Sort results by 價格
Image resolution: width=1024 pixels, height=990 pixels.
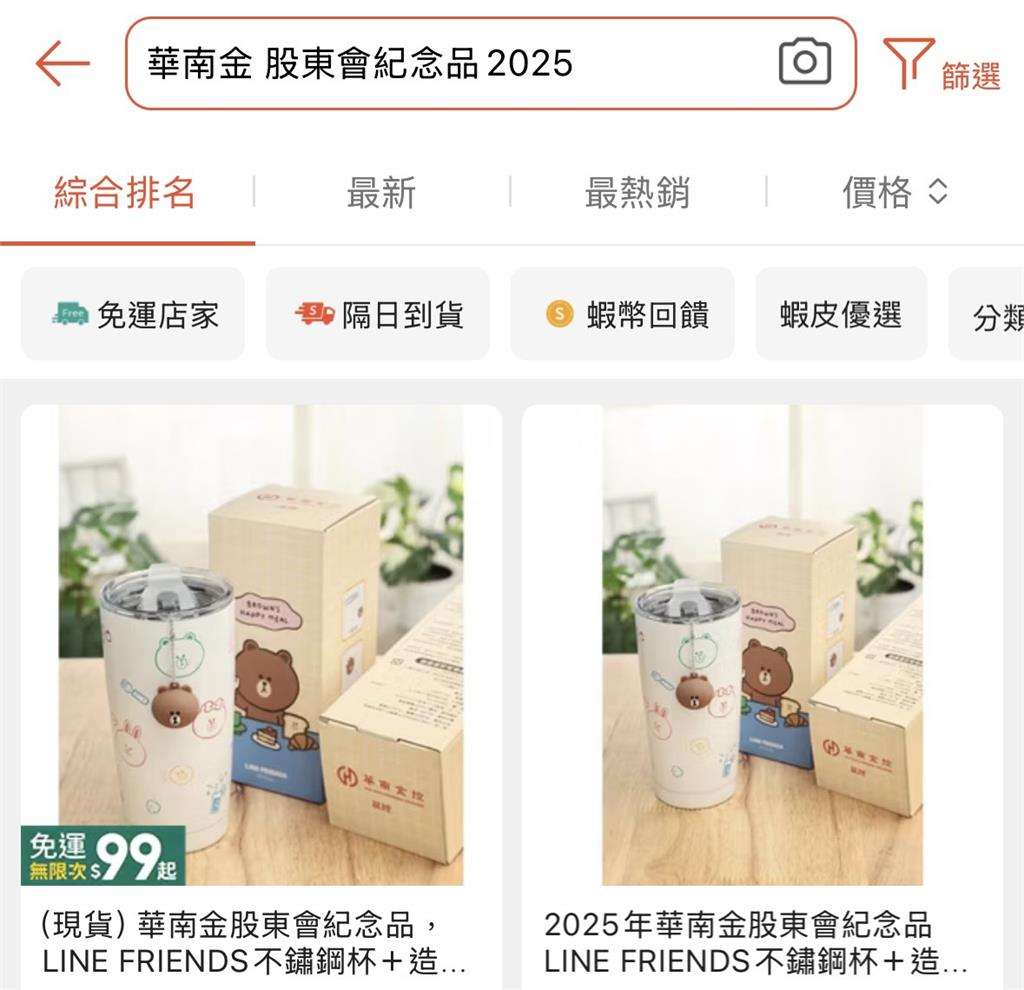coord(893,192)
